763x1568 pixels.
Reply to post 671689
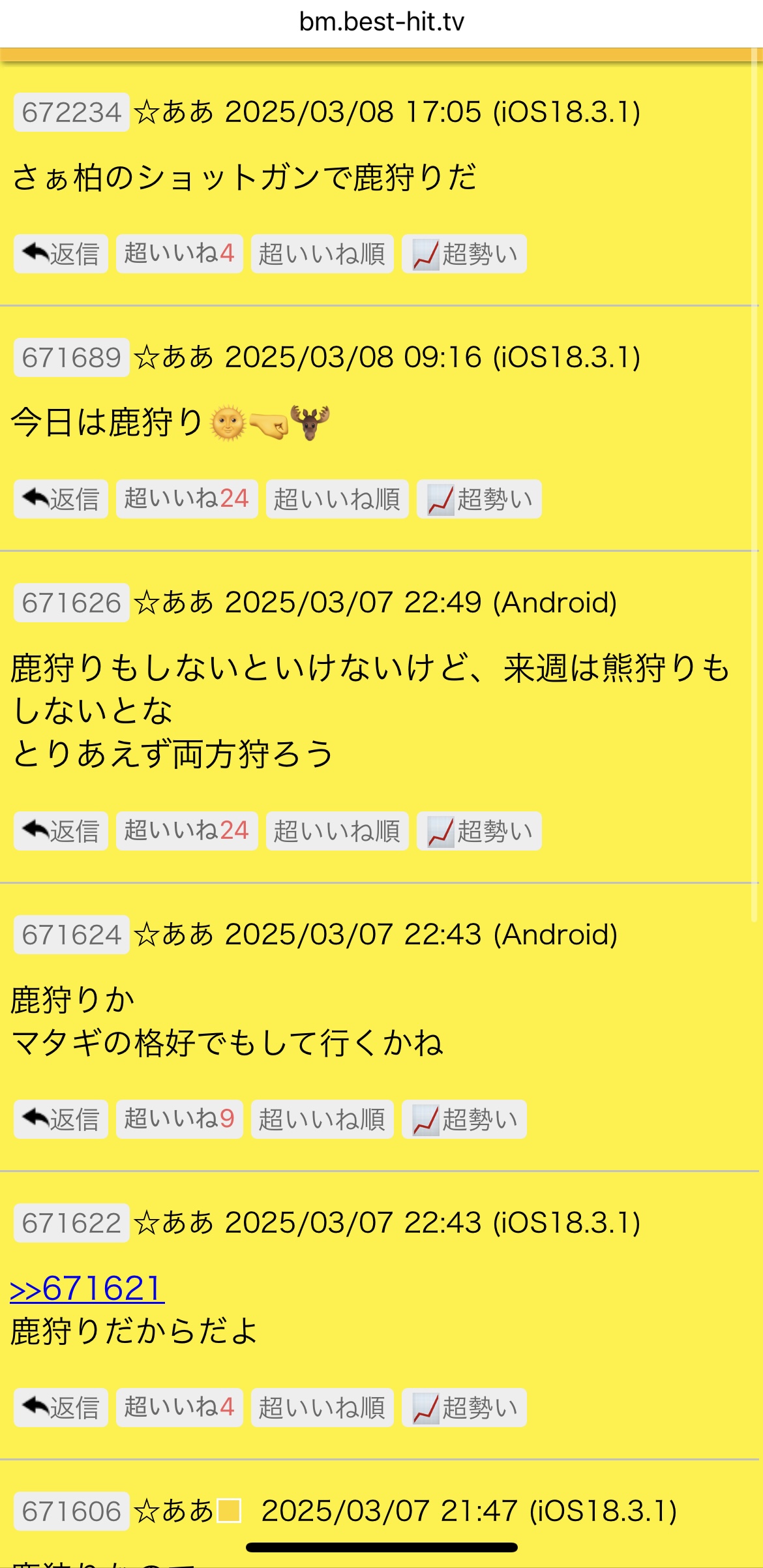pos(61,499)
